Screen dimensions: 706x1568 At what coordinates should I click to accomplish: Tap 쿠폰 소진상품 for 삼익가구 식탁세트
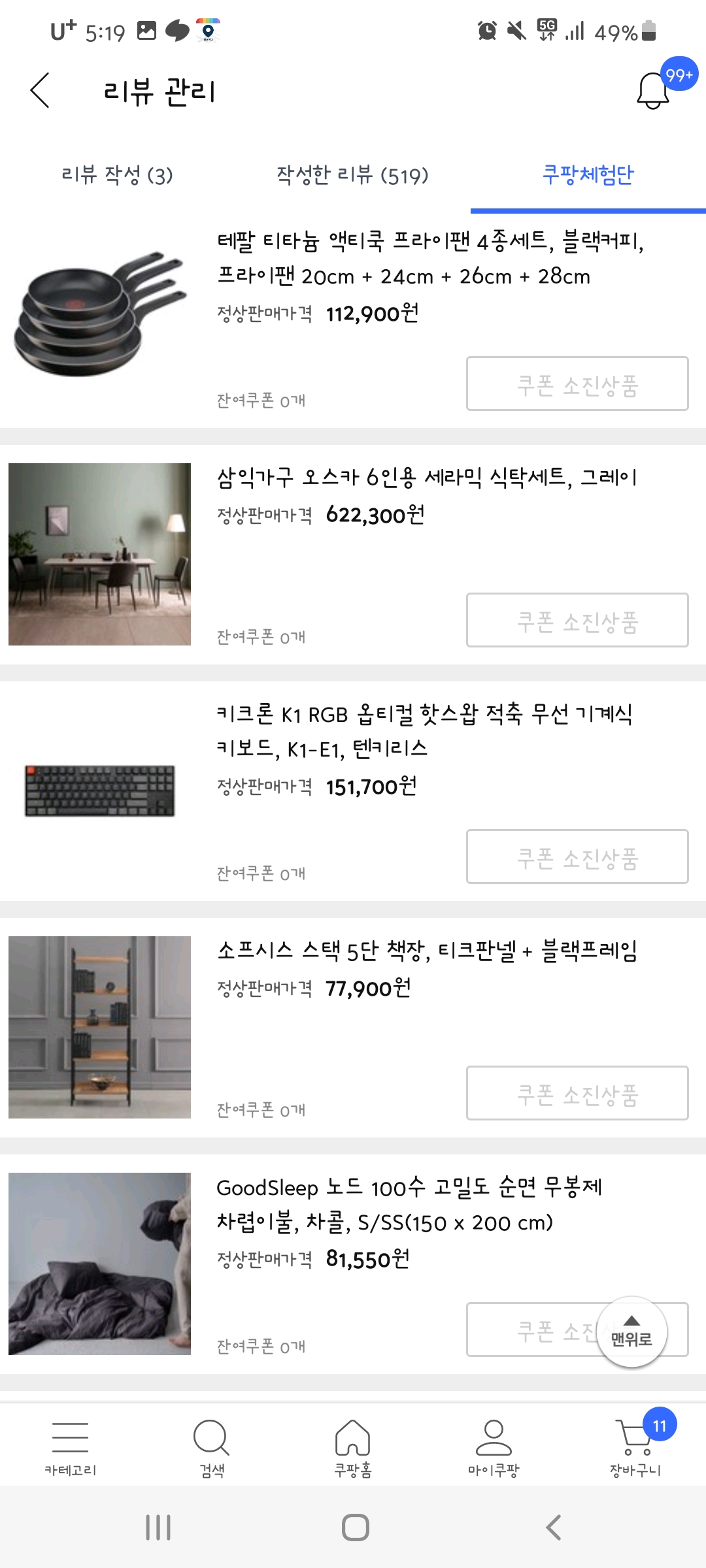click(x=577, y=620)
